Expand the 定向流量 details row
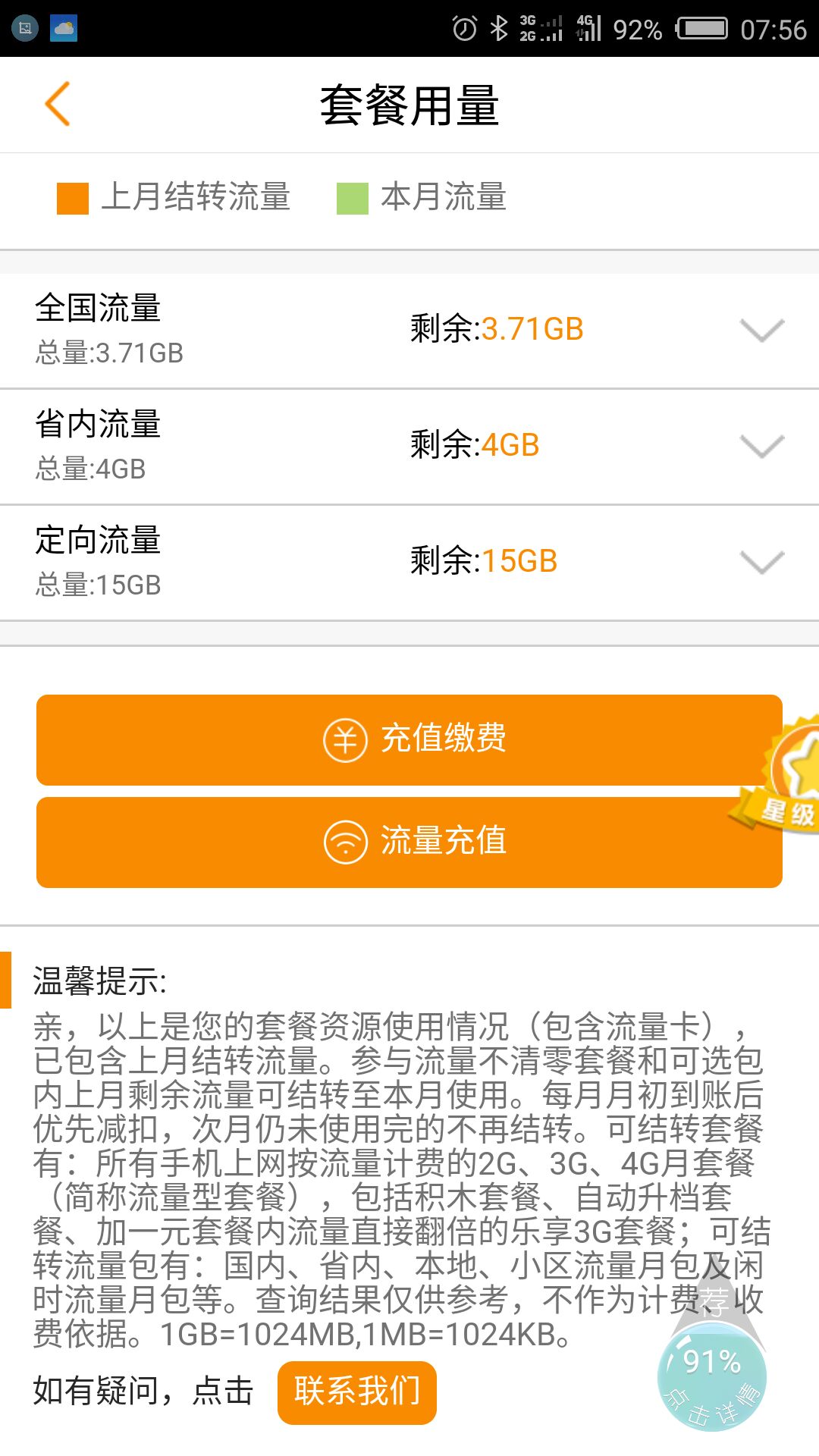Screen dimensions: 819x1456 pos(761,563)
